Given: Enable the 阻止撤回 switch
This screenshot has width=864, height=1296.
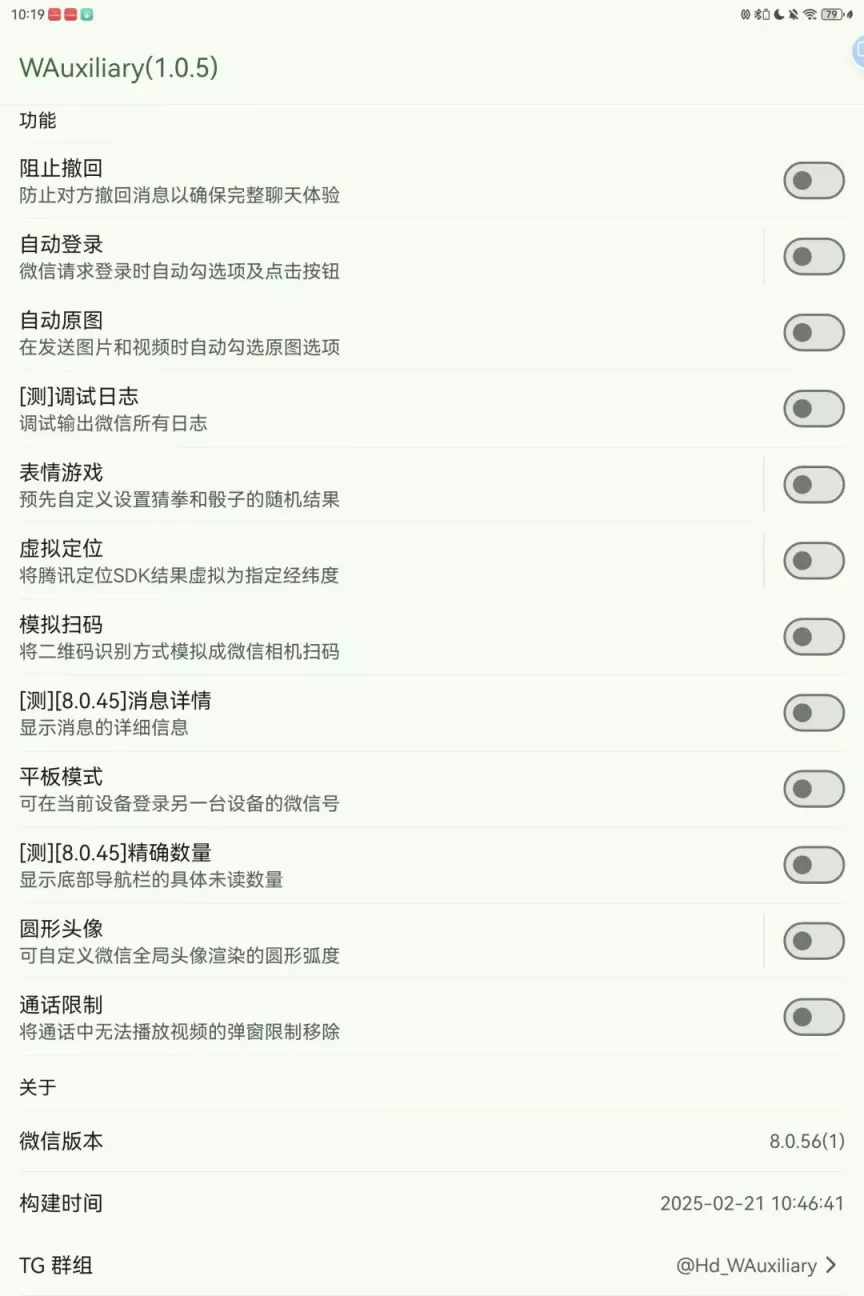Looking at the screenshot, I should click(813, 181).
